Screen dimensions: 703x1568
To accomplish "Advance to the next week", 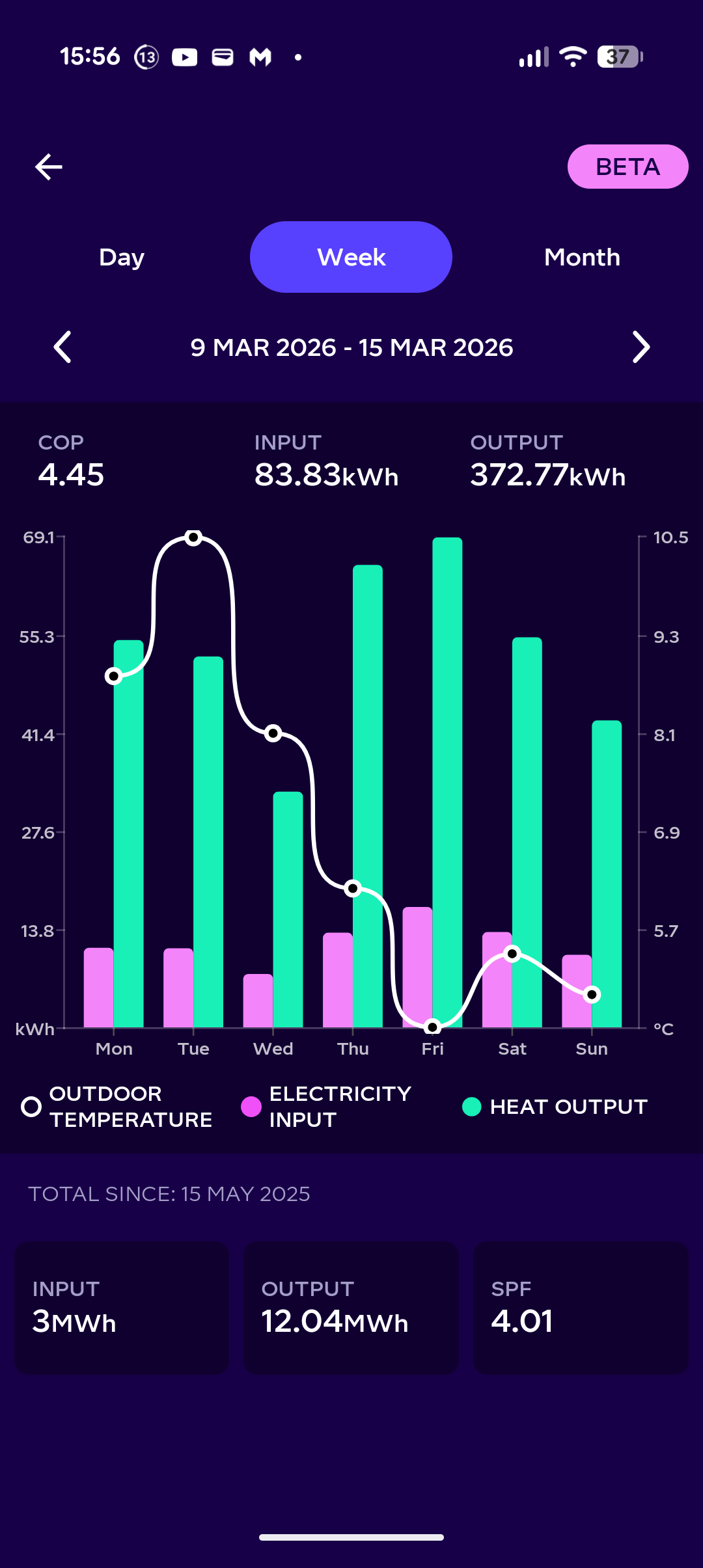I will coord(641,347).
